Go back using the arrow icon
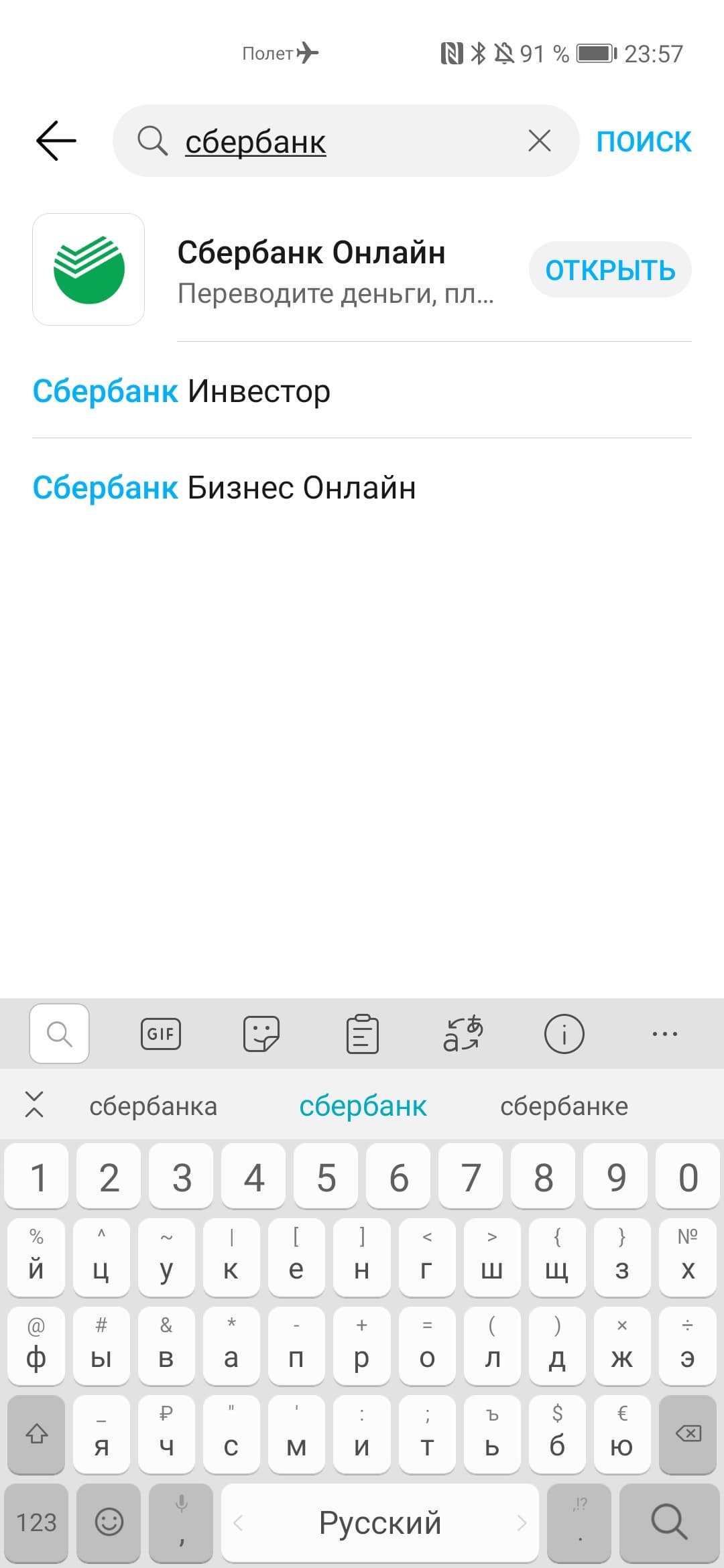Image resolution: width=724 pixels, height=1568 pixels. [x=56, y=141]
